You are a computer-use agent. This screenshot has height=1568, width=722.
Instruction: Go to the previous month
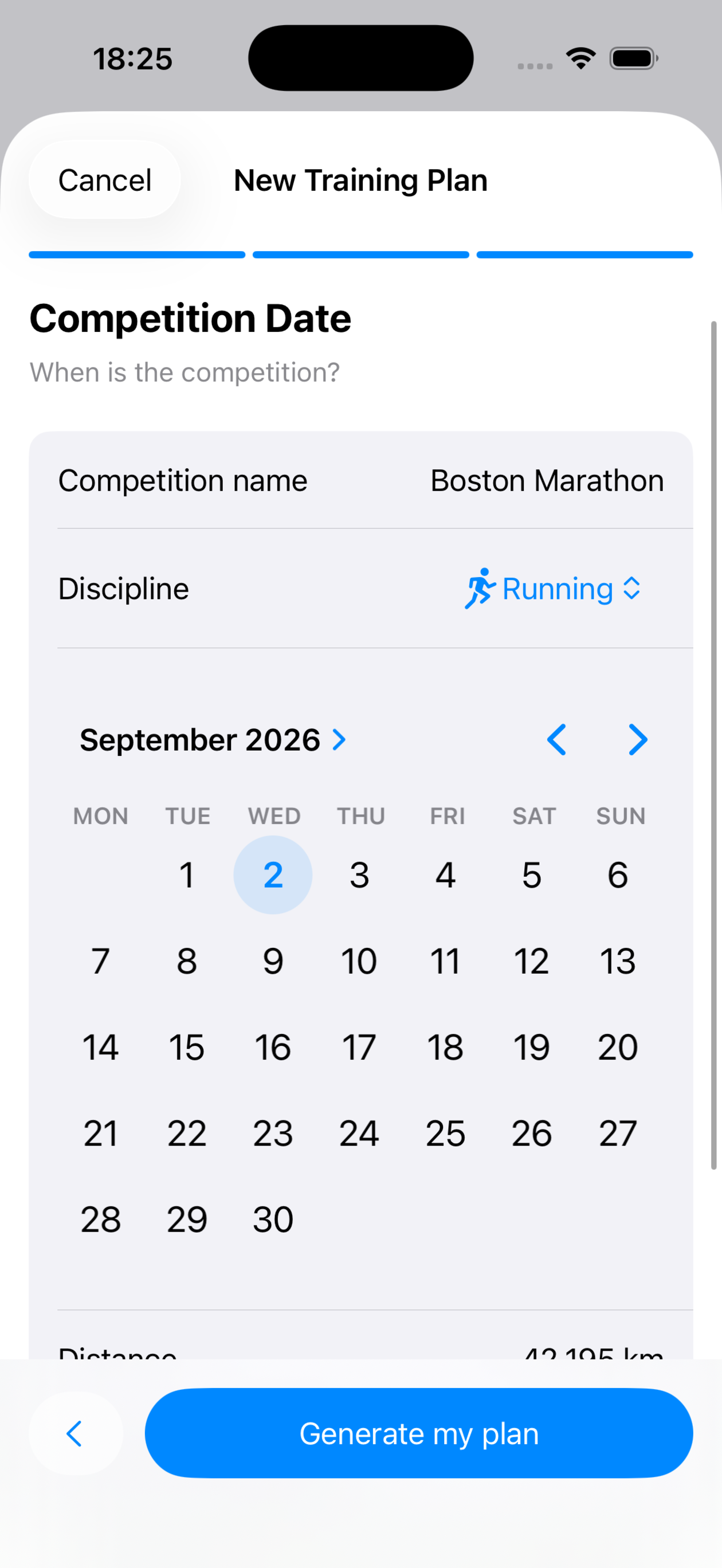(556, 739)
